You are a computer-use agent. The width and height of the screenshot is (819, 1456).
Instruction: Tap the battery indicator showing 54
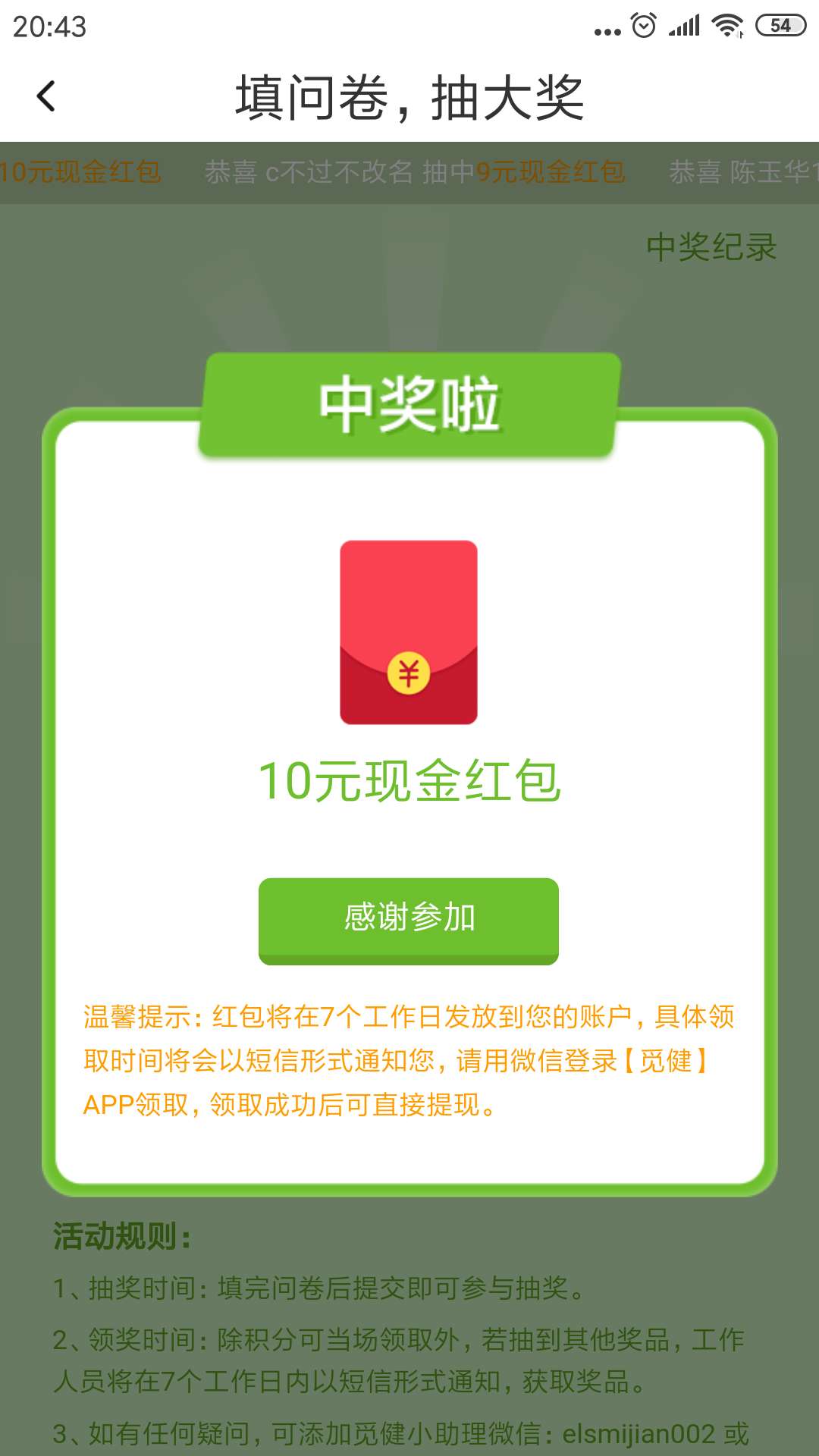click(x=780, y=24)
